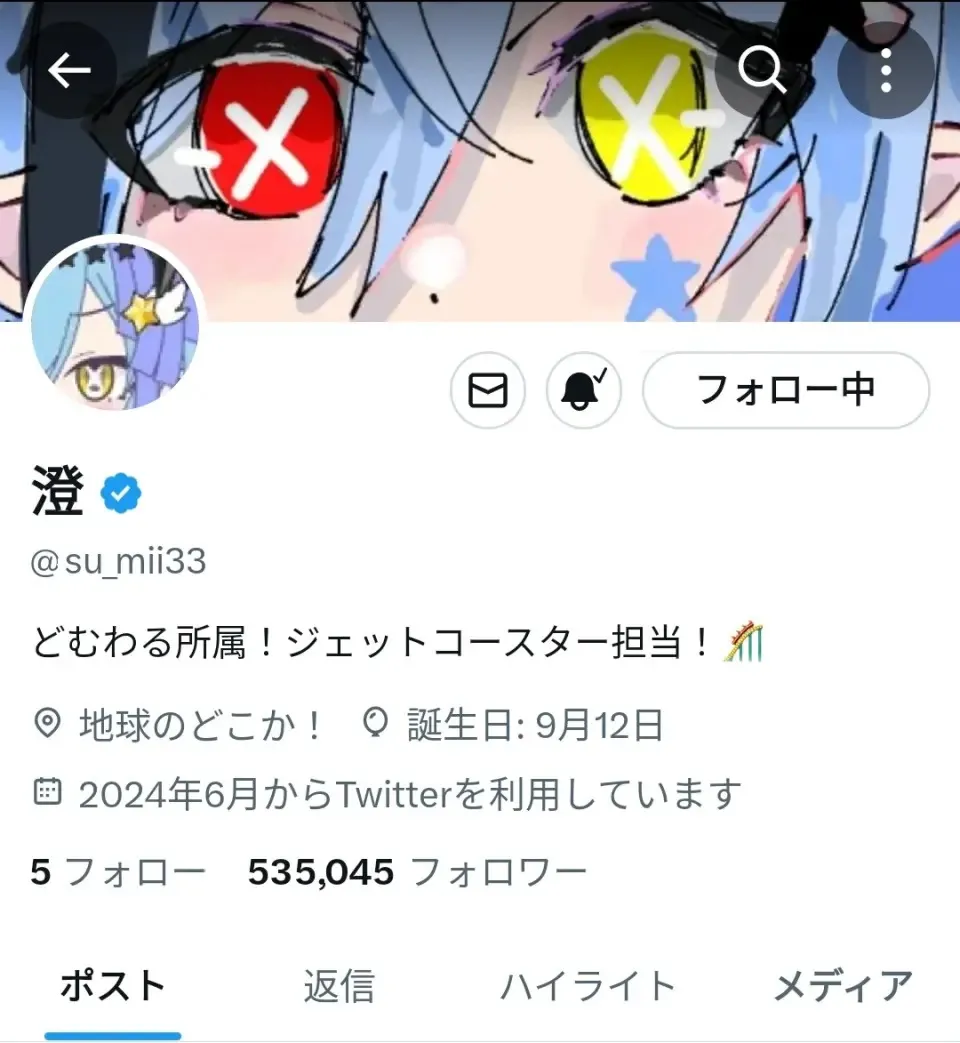Screen dimensions: 960x1043
Task: Switch to the 返信 tab
Action: click(x=339, y=987)
